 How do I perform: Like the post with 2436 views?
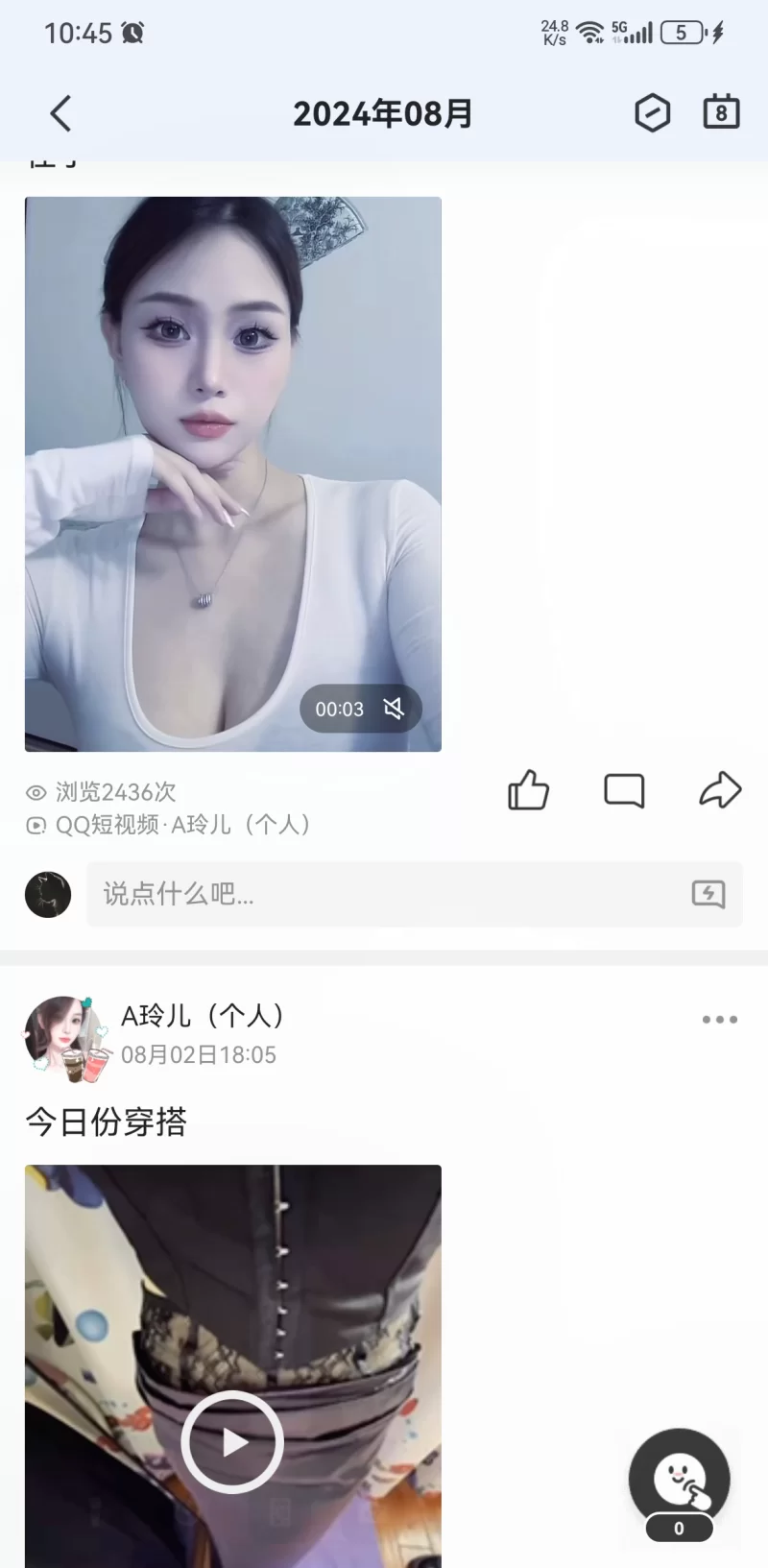(528, 791)
